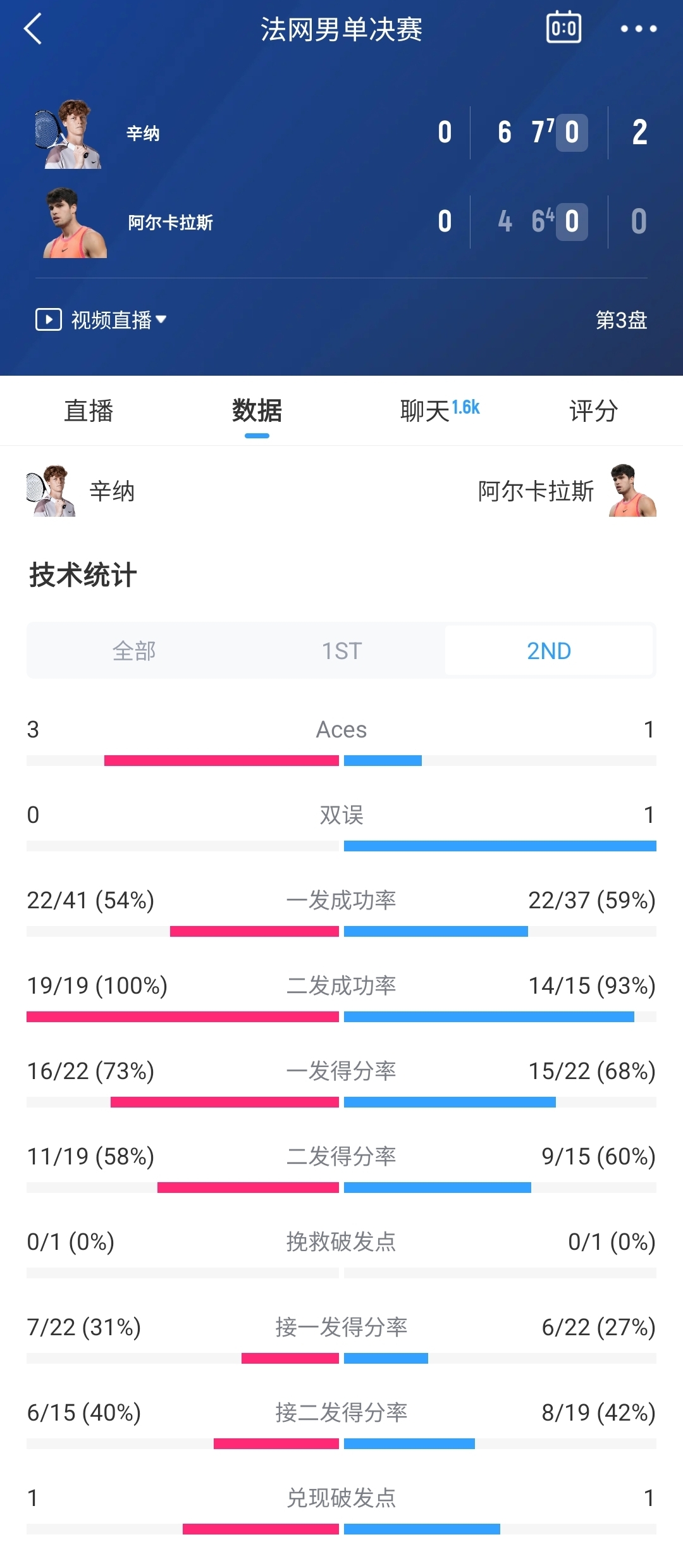Show 全部 match statistics
683x1568 pixels.
point(134,651)
